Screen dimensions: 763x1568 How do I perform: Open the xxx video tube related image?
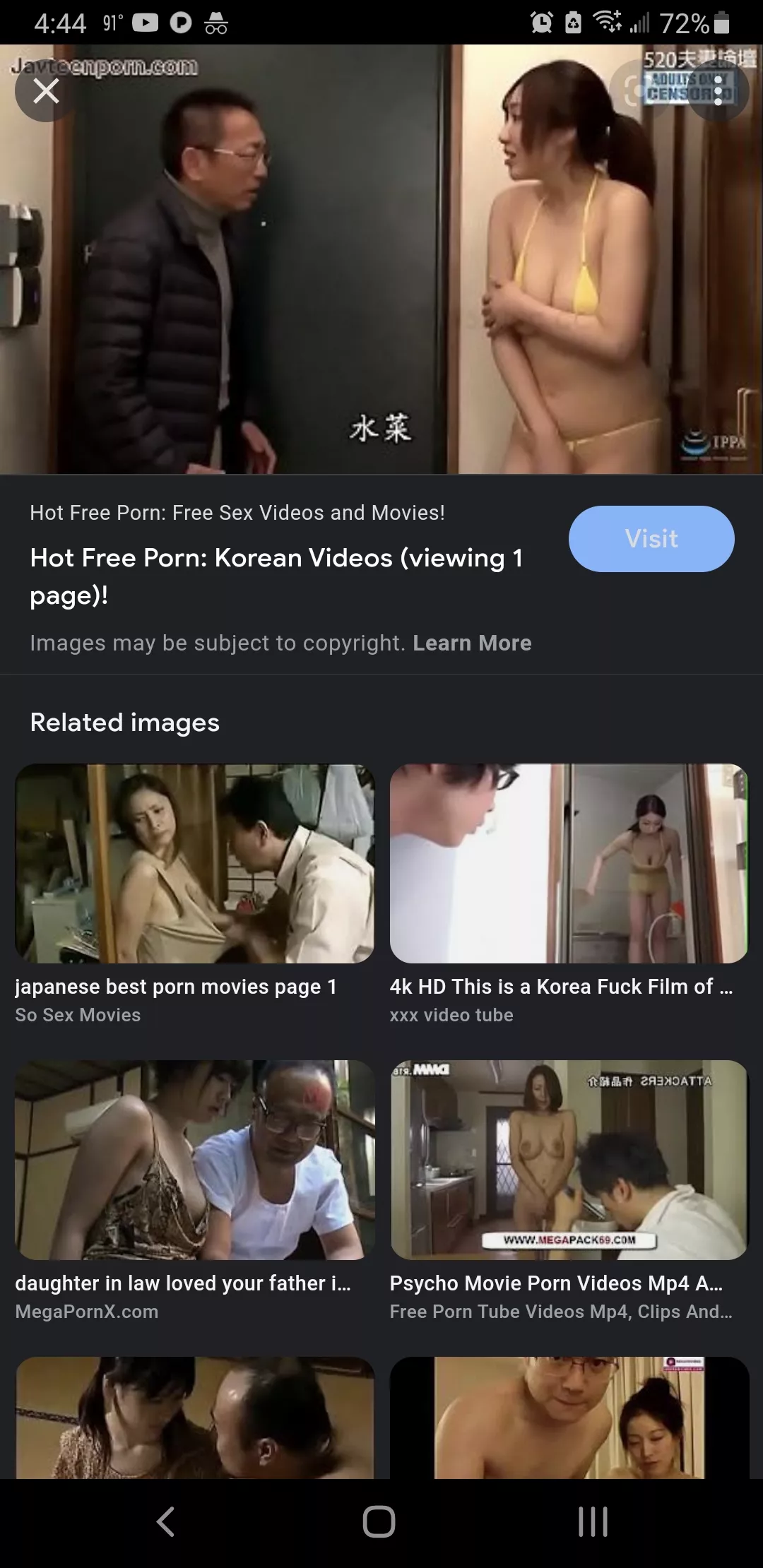(x=569, y=863)
